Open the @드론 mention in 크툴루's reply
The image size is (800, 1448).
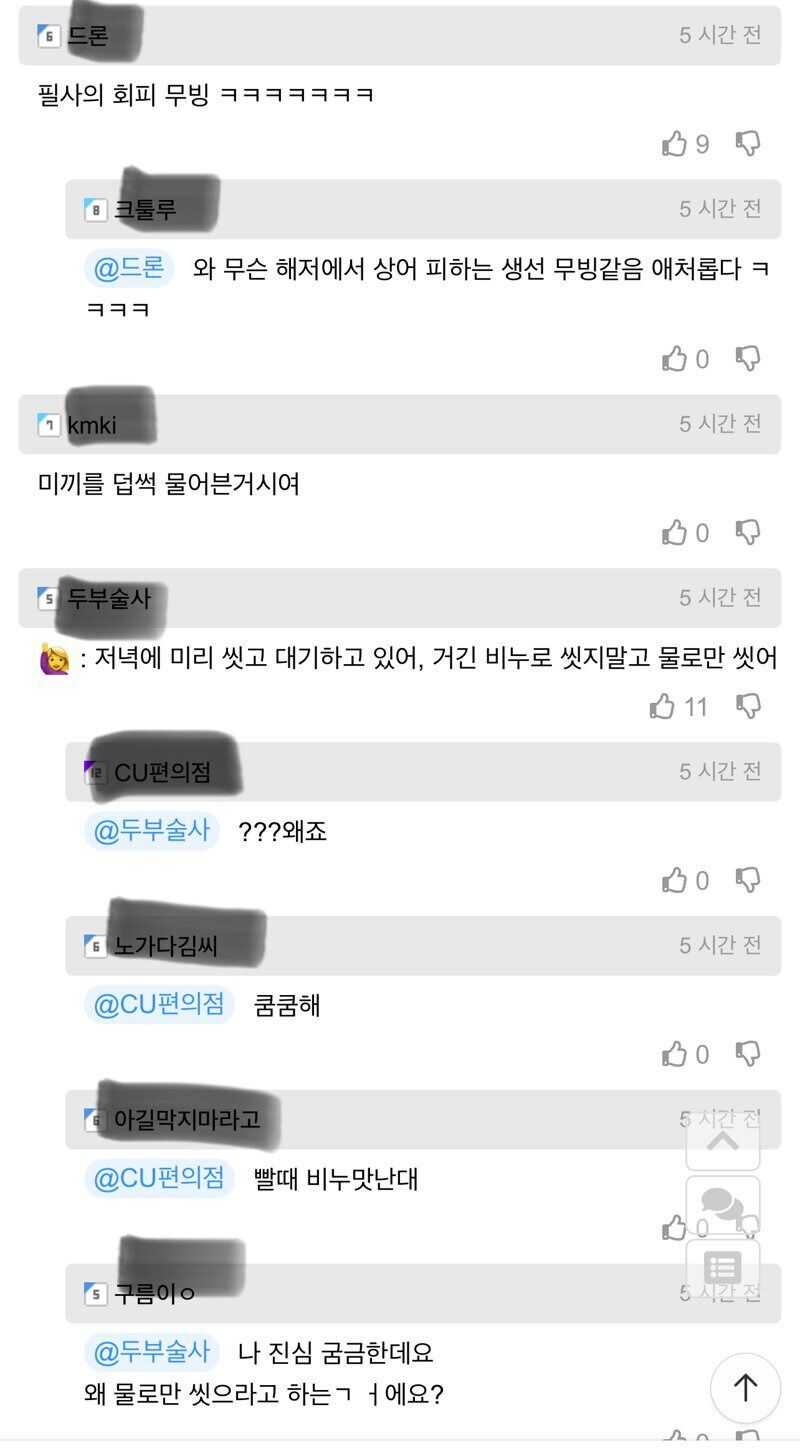click(130, 269)
